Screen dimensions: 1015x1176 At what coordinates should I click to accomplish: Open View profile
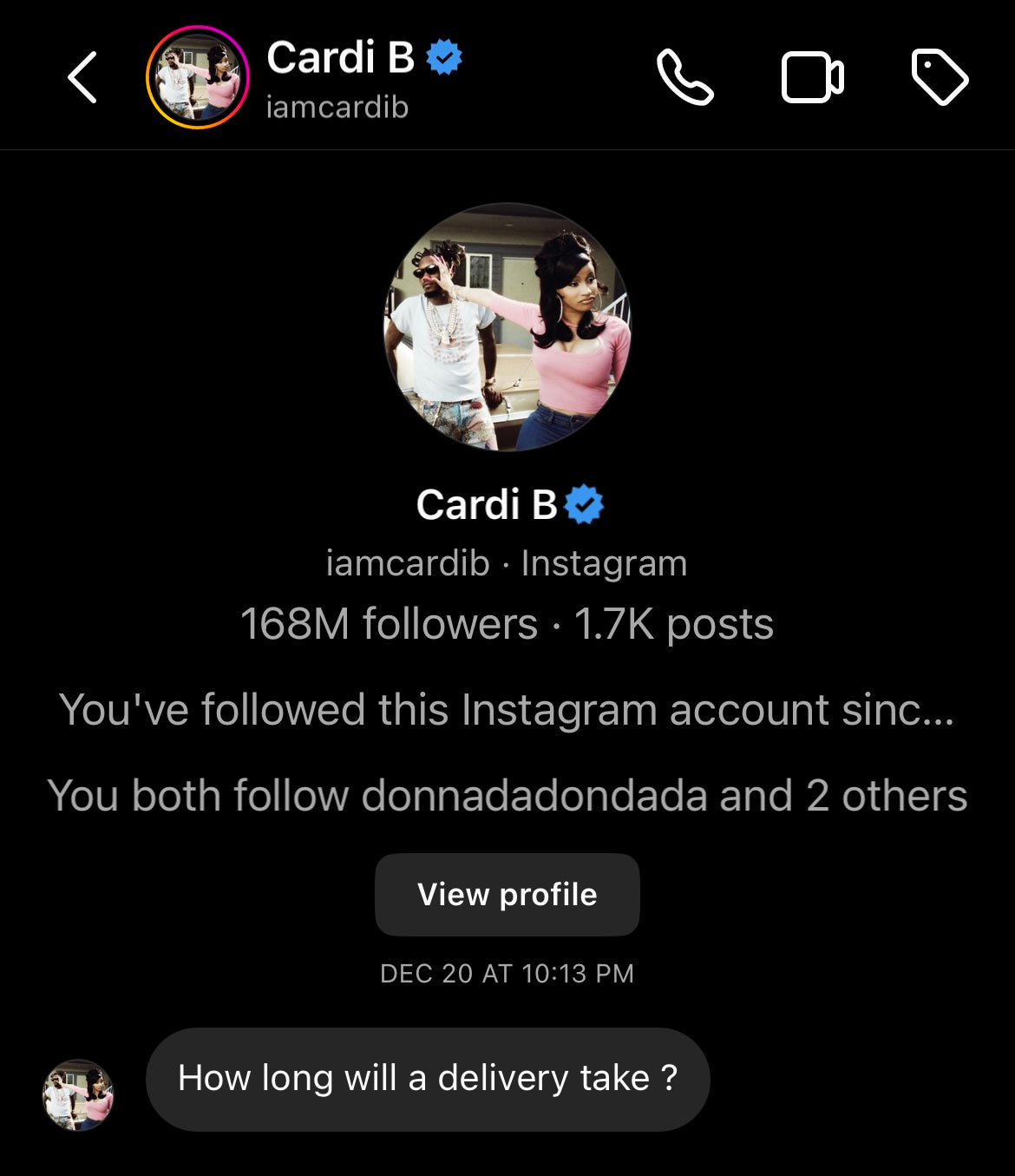tap(507, 895)
